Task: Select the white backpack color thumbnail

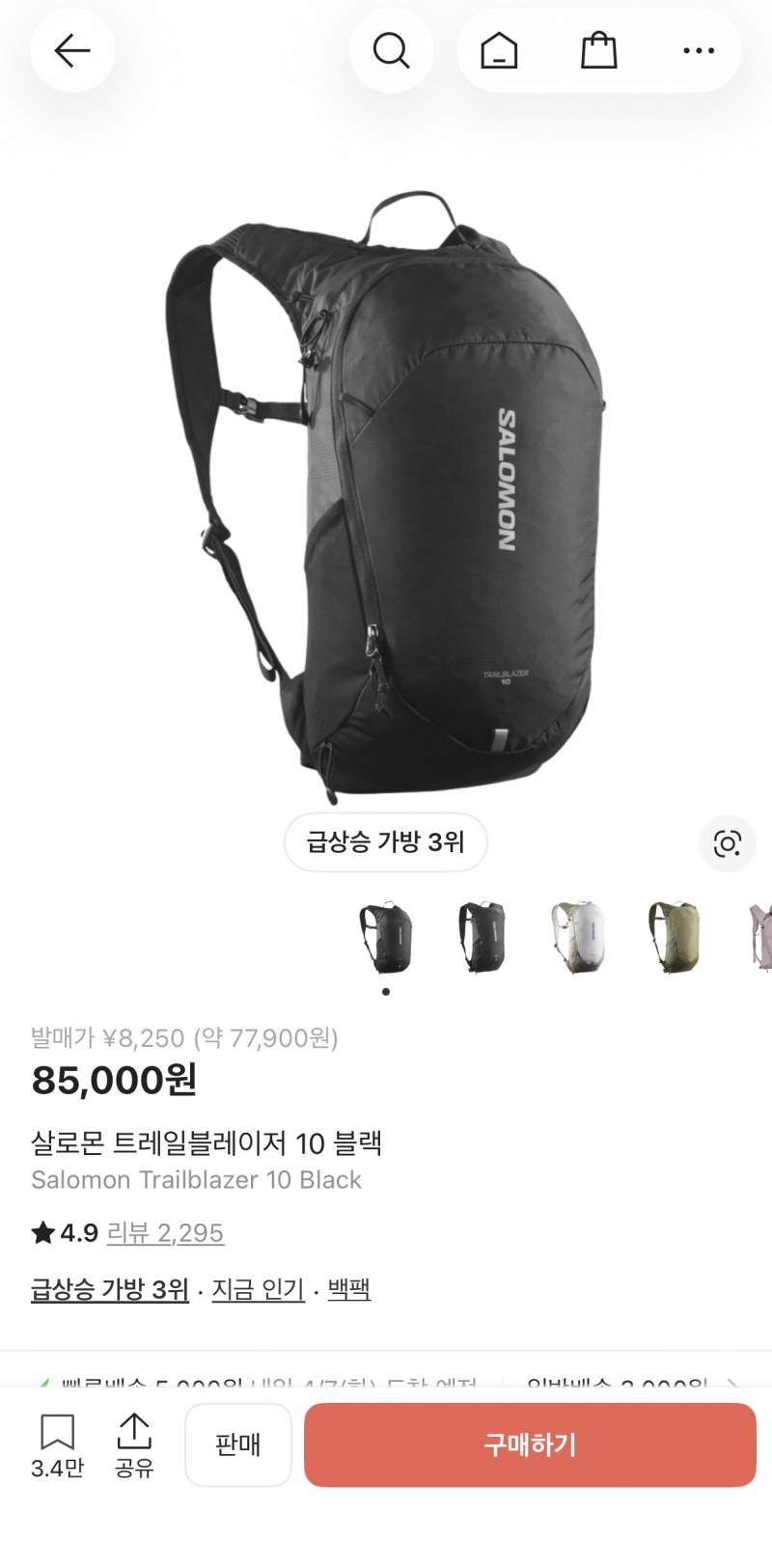Action: click(x=578, y=938)
